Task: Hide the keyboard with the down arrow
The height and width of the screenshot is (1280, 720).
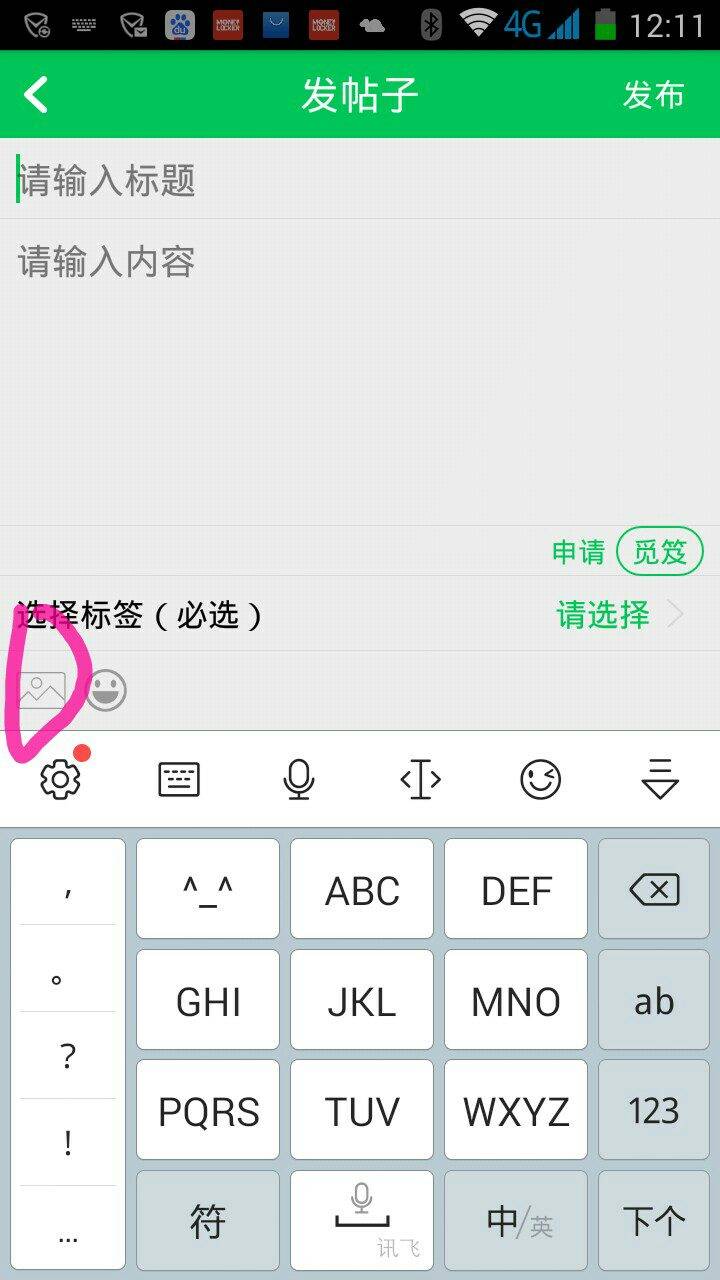Action: [x=659, y=779]
